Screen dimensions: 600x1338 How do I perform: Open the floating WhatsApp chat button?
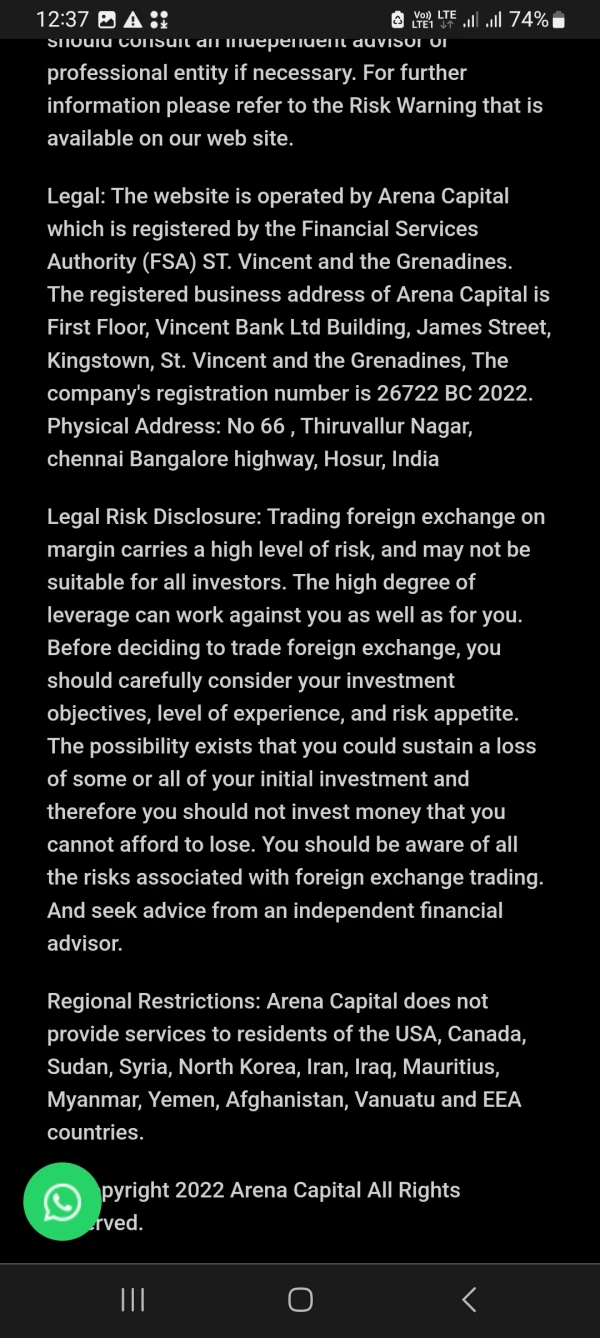[x=63, y=1201]
